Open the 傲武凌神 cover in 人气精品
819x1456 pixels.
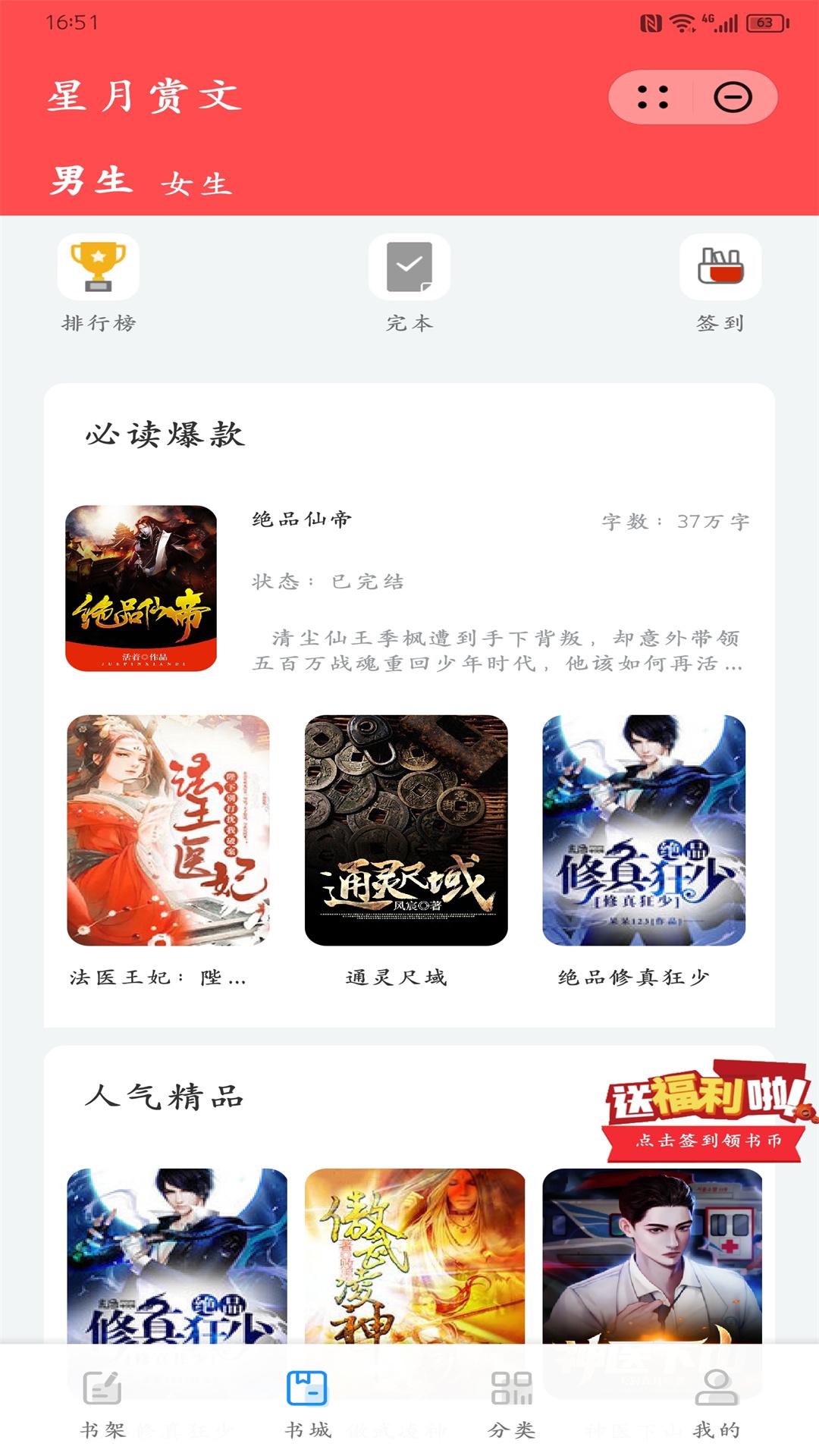[415, 1255]
